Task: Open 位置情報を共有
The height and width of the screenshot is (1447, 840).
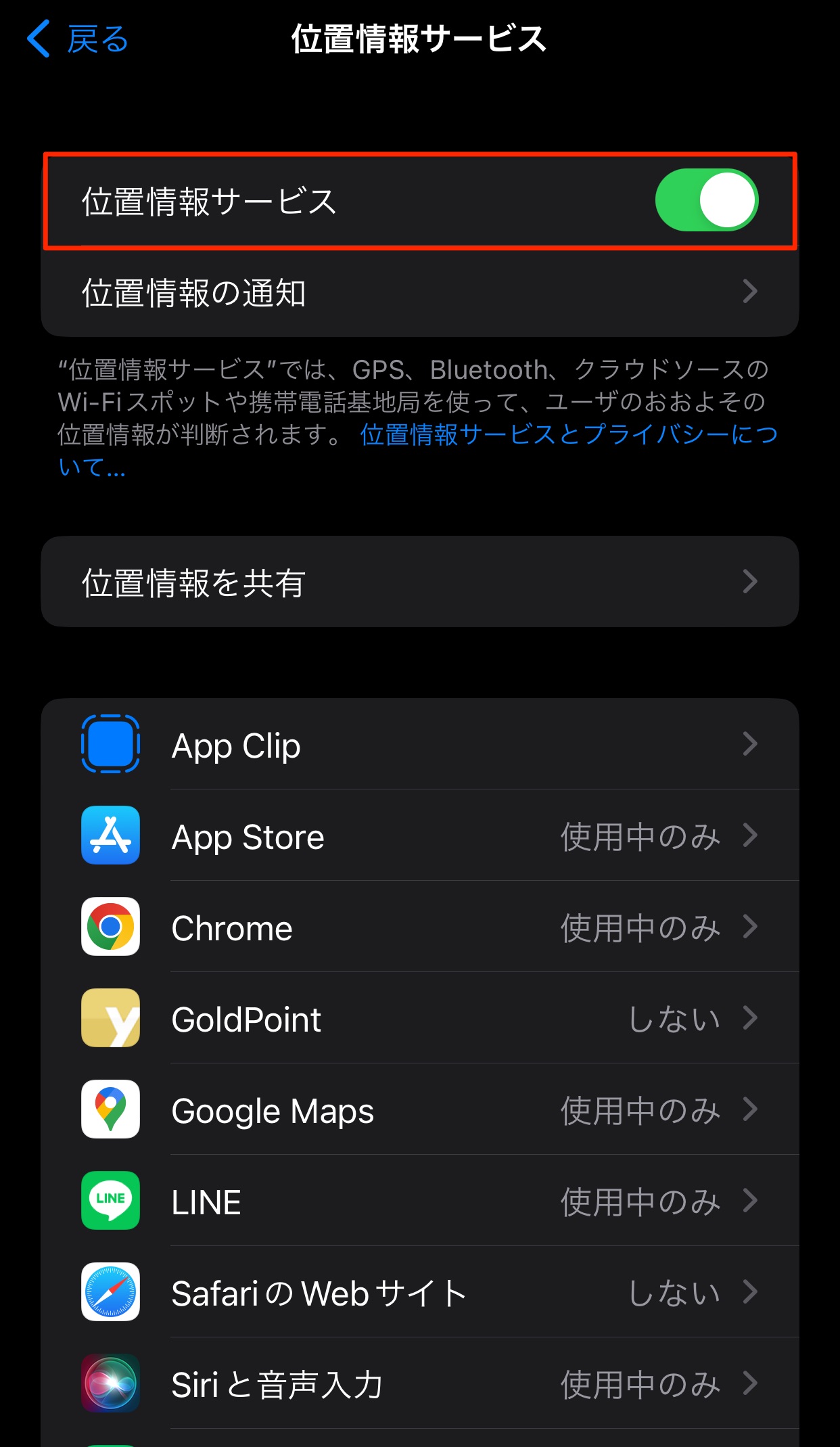Action: (419, 582)
